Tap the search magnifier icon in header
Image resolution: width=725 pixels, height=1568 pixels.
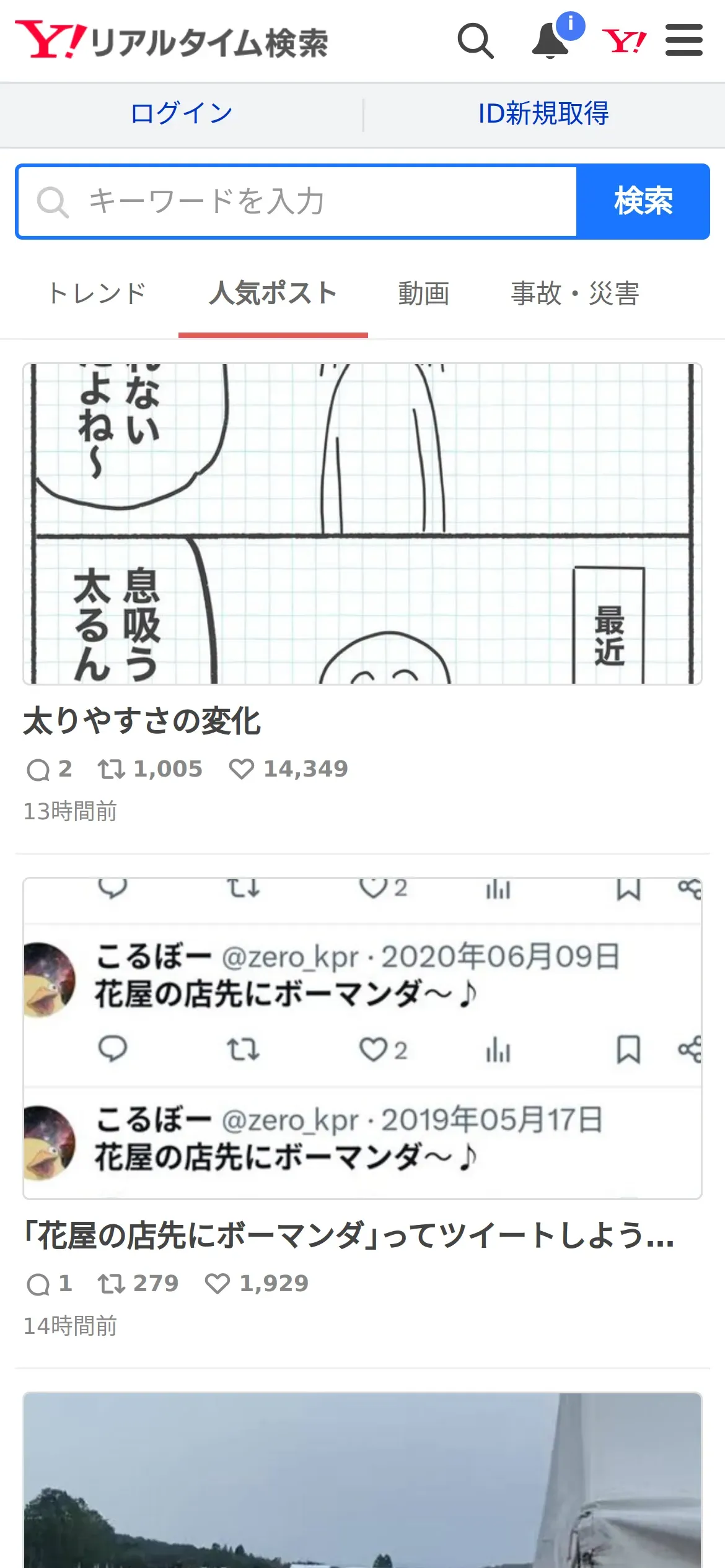(x=475, y=41)
